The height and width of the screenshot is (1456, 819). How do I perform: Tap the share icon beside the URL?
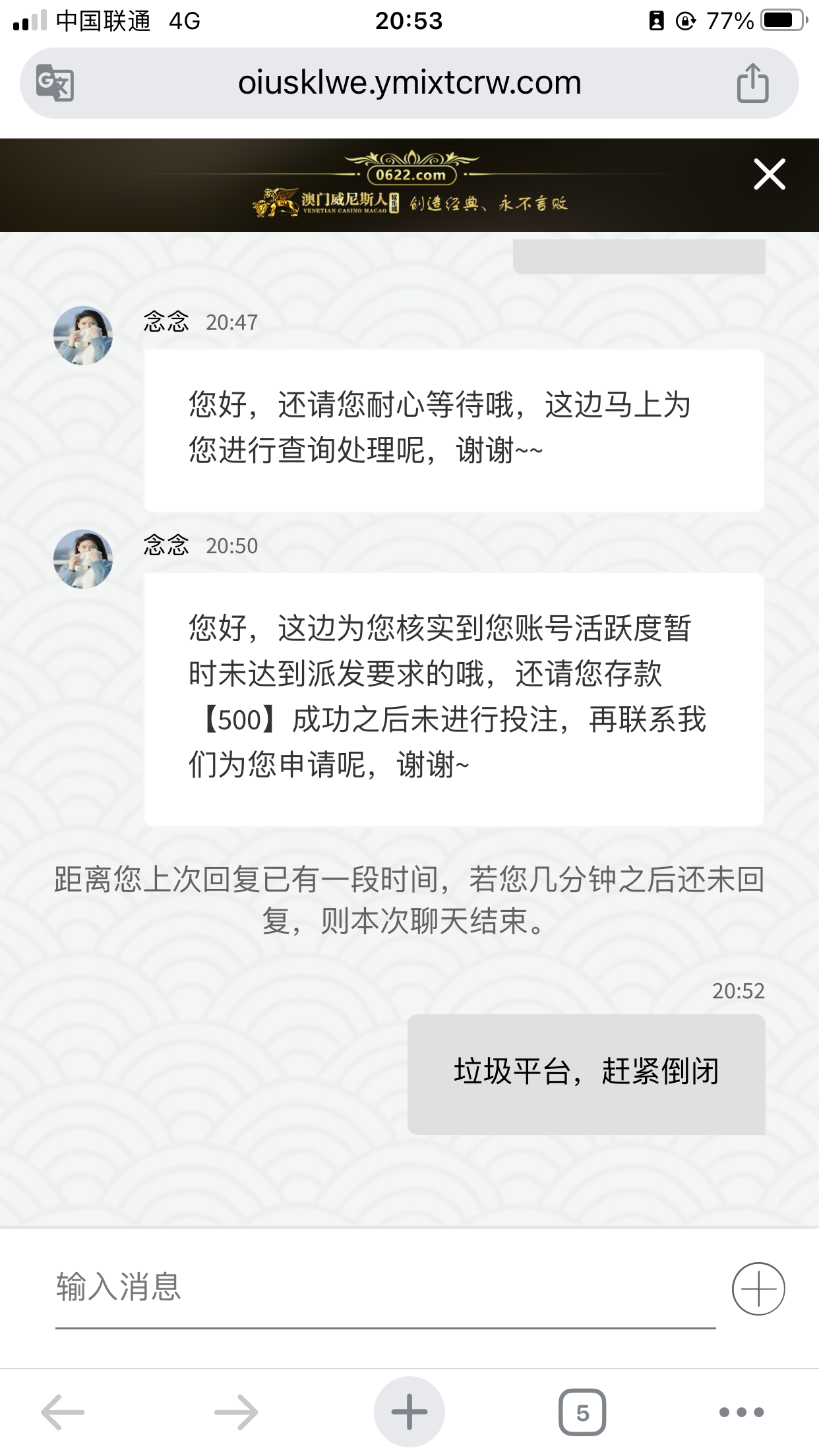click(753, 82)
